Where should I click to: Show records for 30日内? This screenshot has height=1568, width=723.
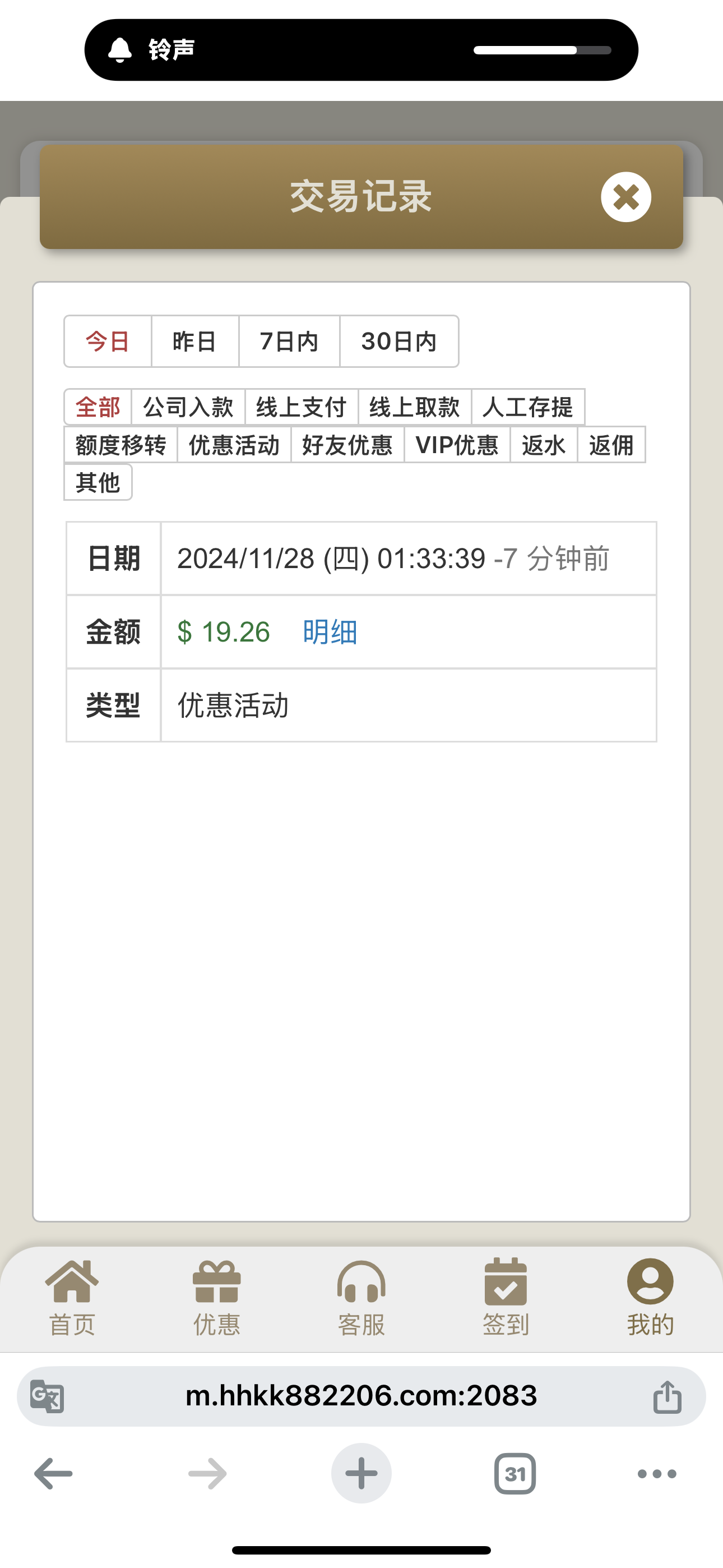[398, 342]
